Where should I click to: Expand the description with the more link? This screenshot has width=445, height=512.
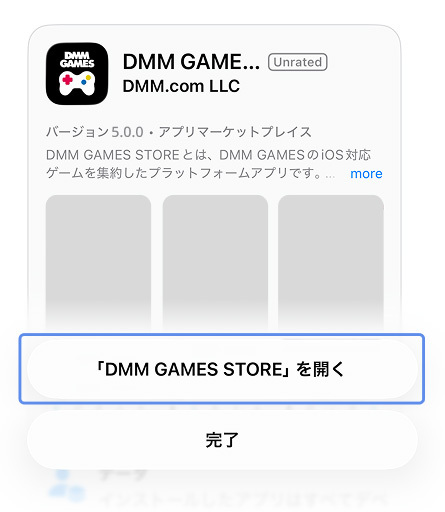pos(366,174)
